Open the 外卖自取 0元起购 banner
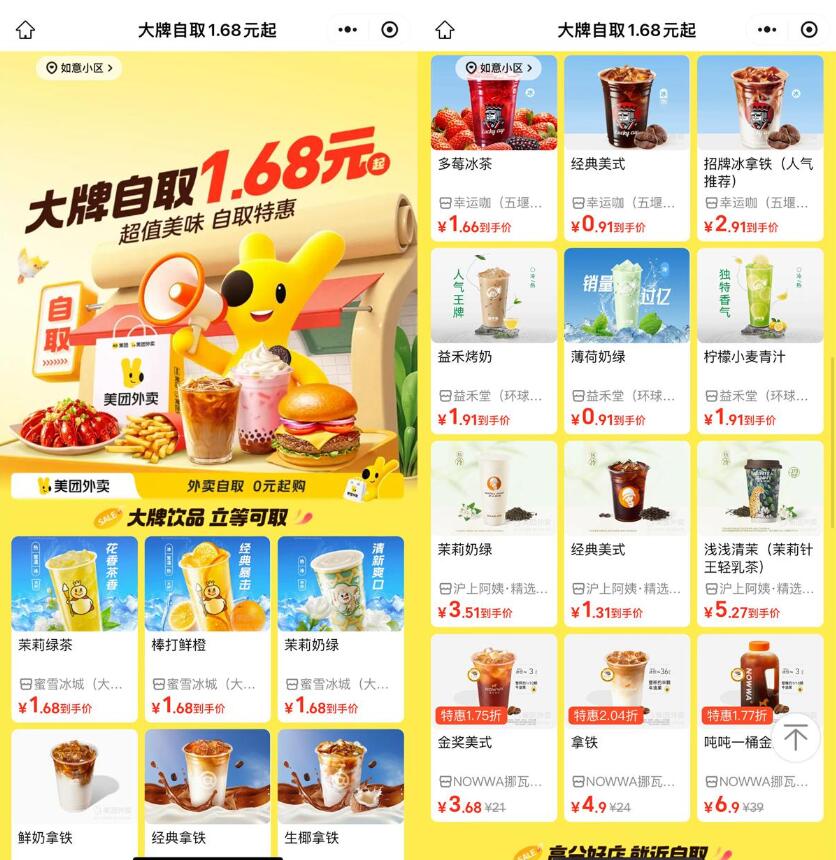Viewport: 836px width, 860px height. [246, 487]
